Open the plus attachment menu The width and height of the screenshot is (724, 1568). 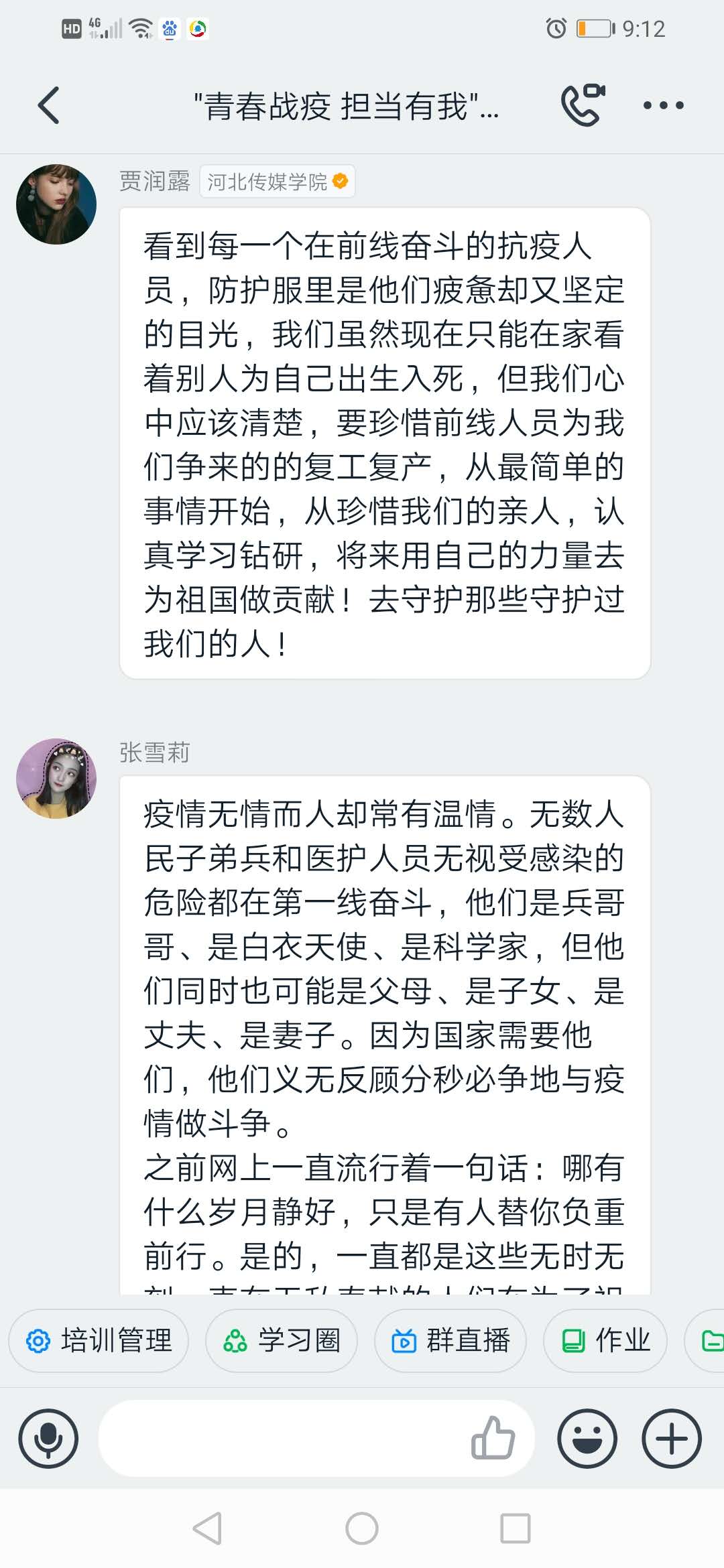click(672, 1439)
